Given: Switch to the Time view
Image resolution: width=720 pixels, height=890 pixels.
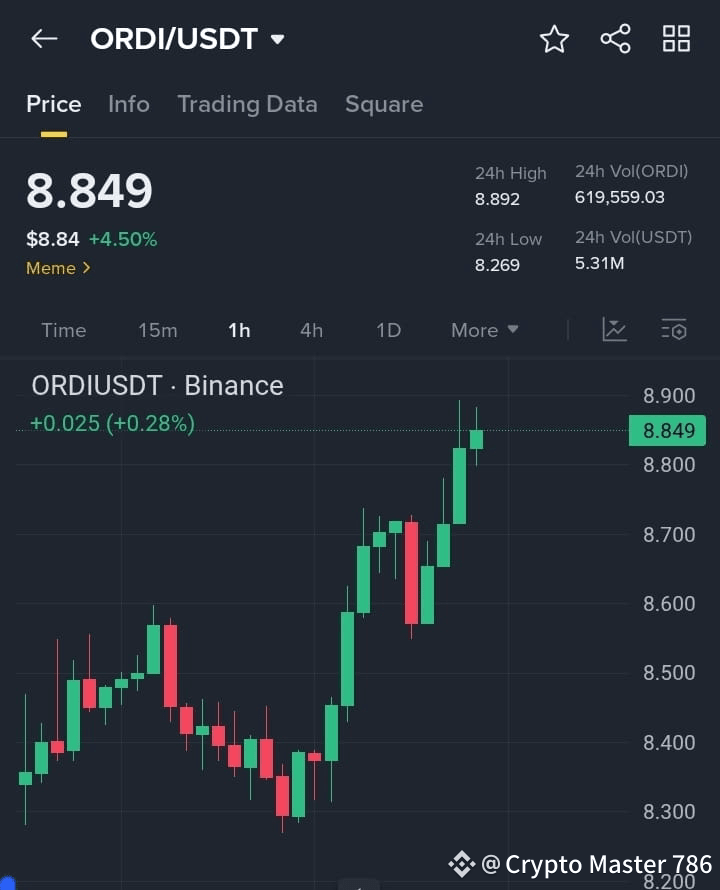Looking at the screenshot, I should coord(63,330).
